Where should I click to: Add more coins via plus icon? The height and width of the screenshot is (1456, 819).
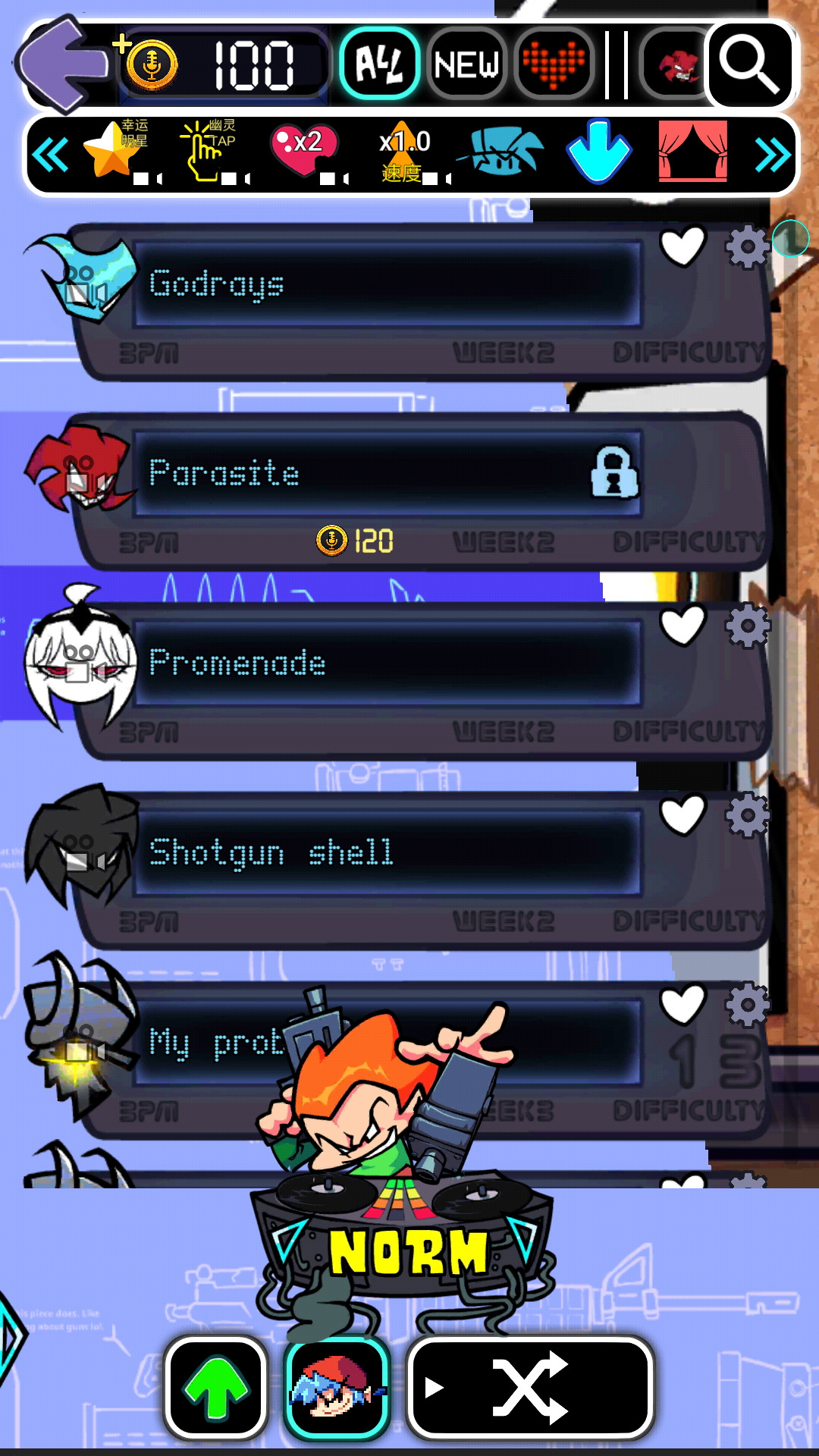point(121,45)
